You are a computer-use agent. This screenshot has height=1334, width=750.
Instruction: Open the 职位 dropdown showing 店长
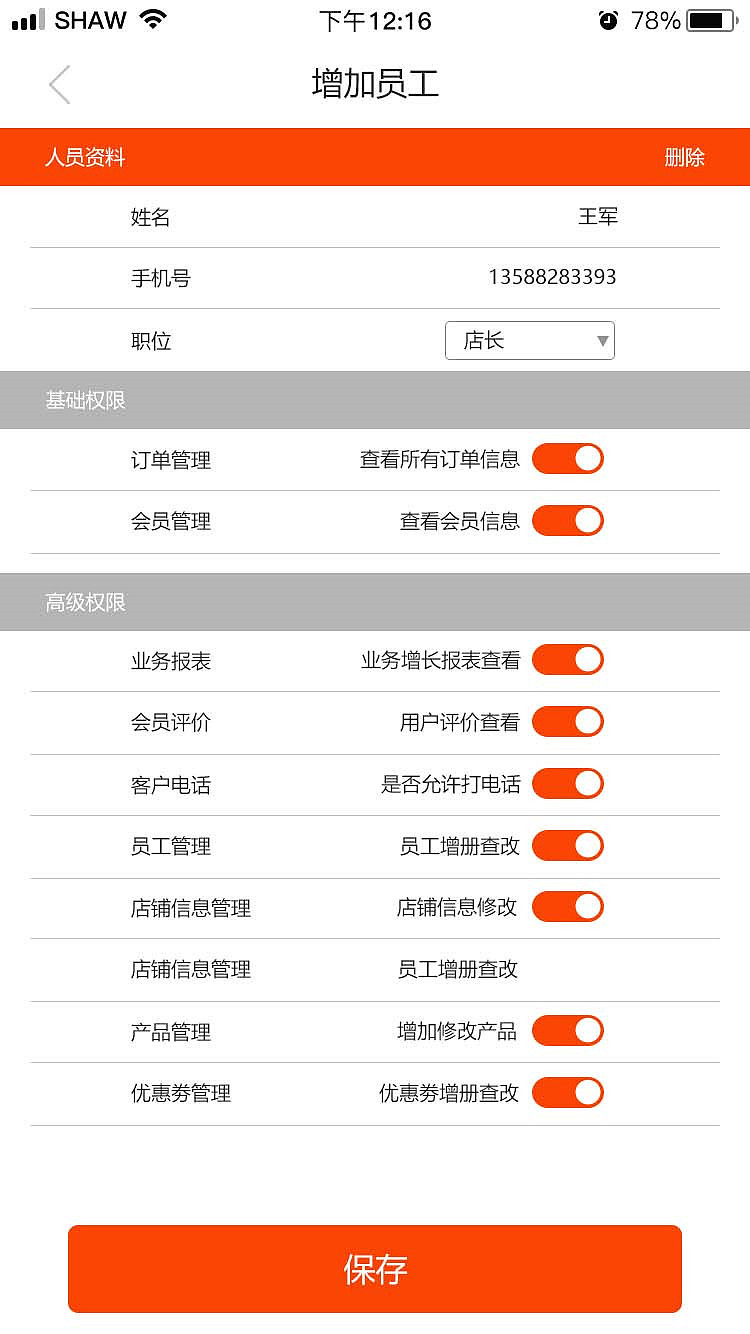click(x=529, y=340)
